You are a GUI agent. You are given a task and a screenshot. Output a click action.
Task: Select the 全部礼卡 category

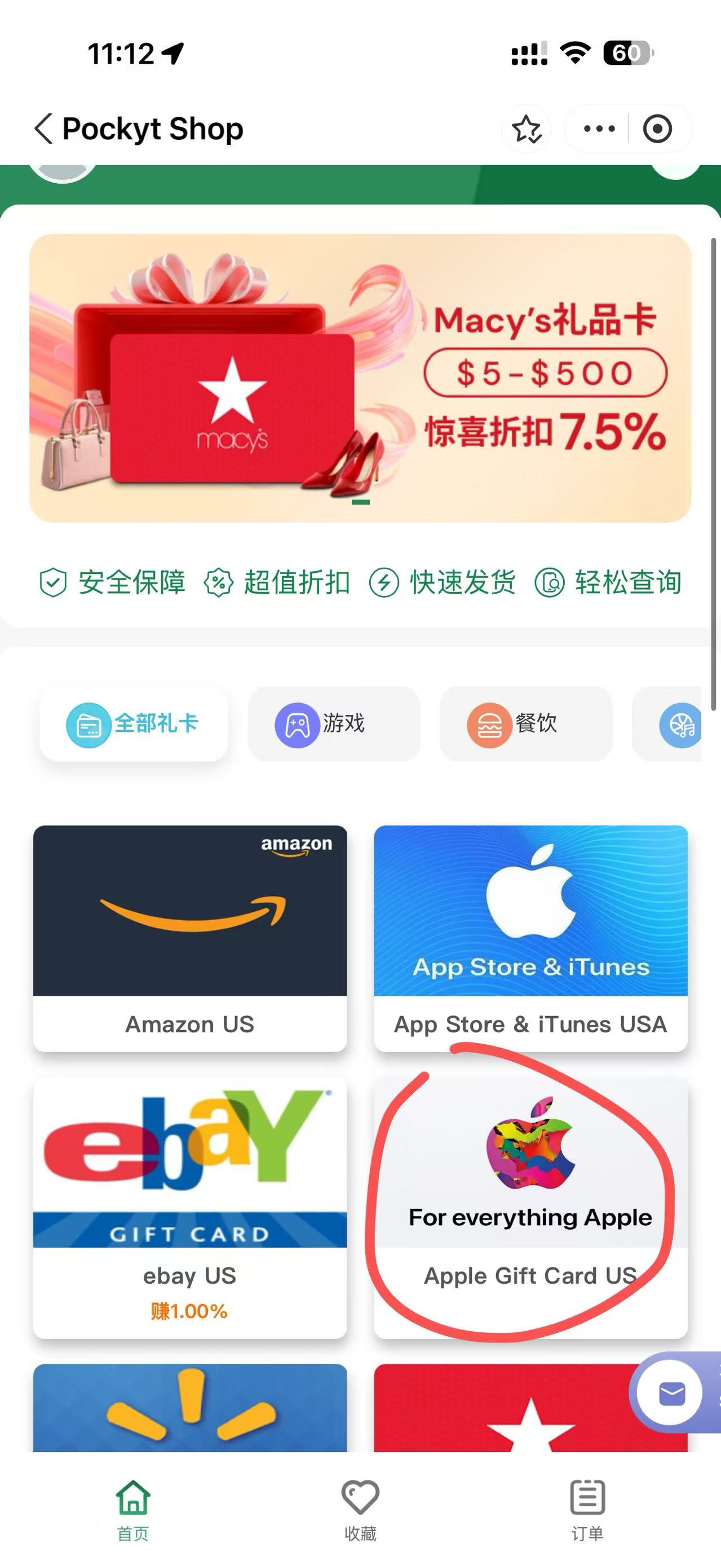pos(134,724)
